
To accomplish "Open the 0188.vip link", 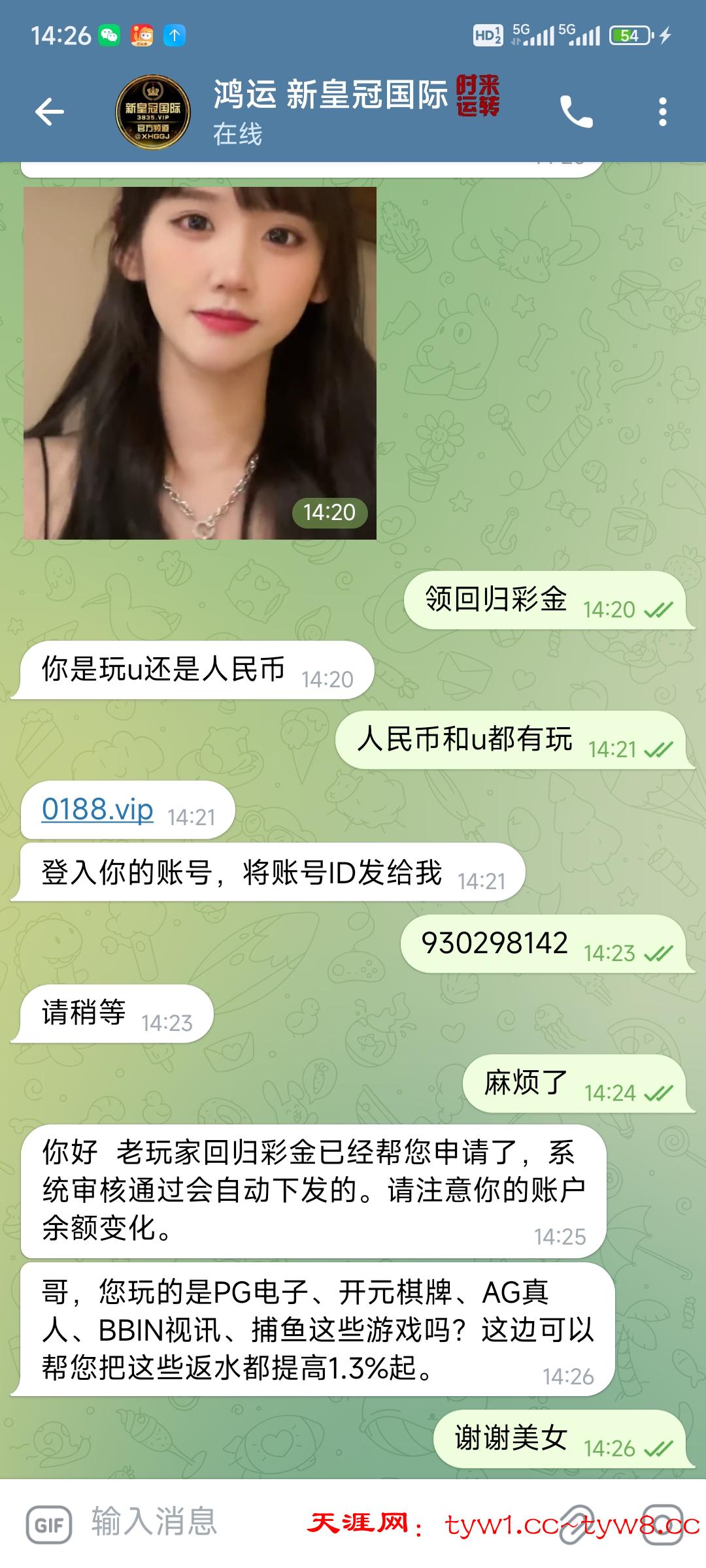I will point(97,810).
